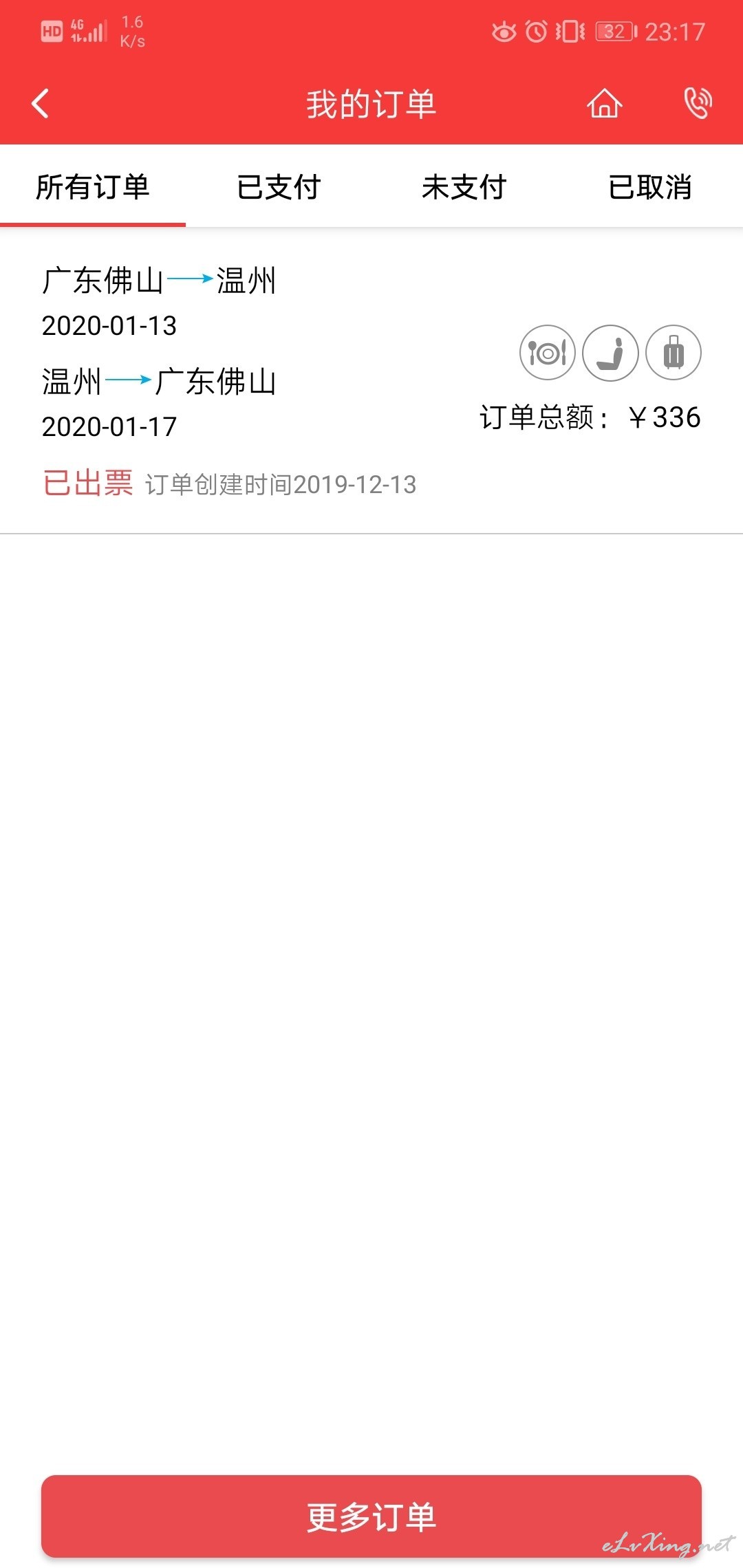
Task: Show the 已取消 orders tab
Action: [x=650, y=187]
